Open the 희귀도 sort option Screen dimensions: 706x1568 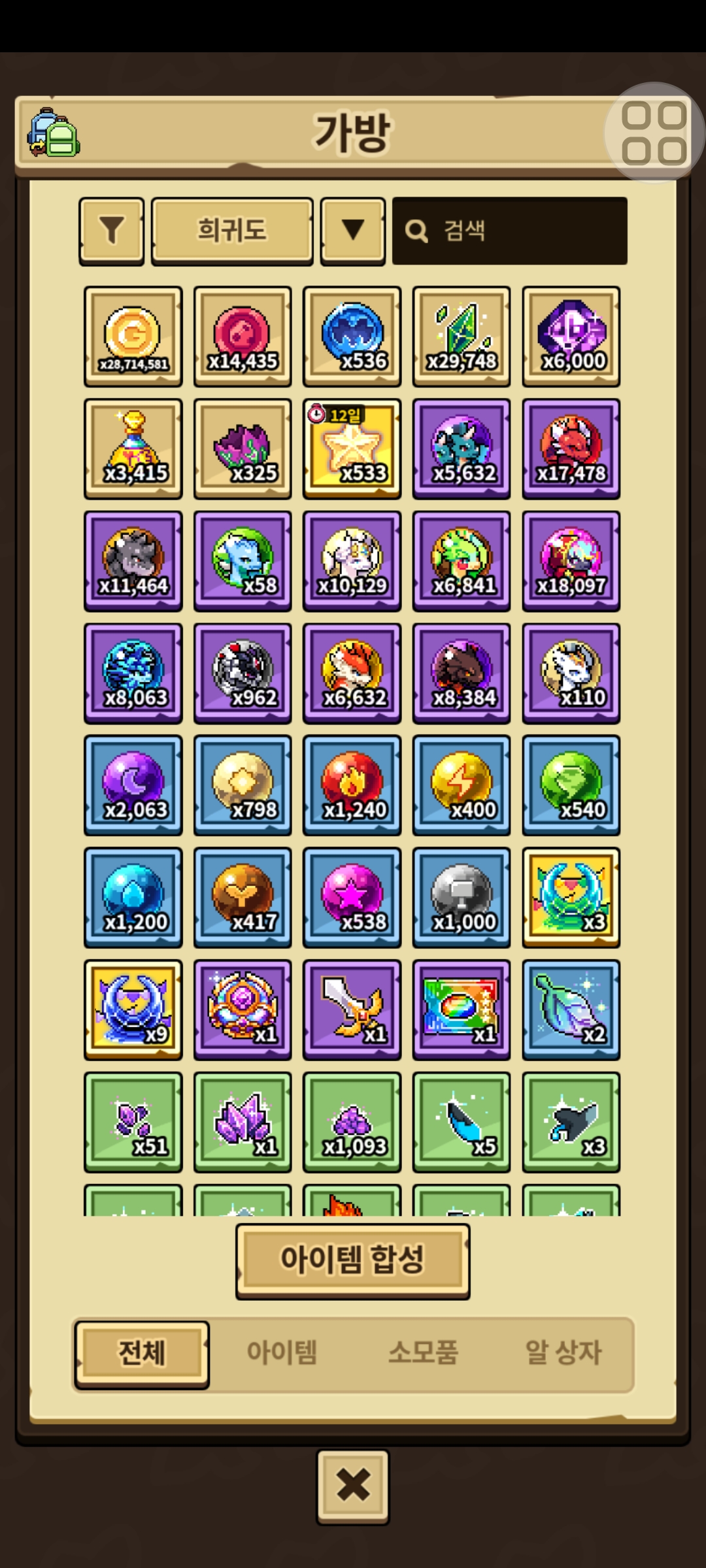point(232,231)
